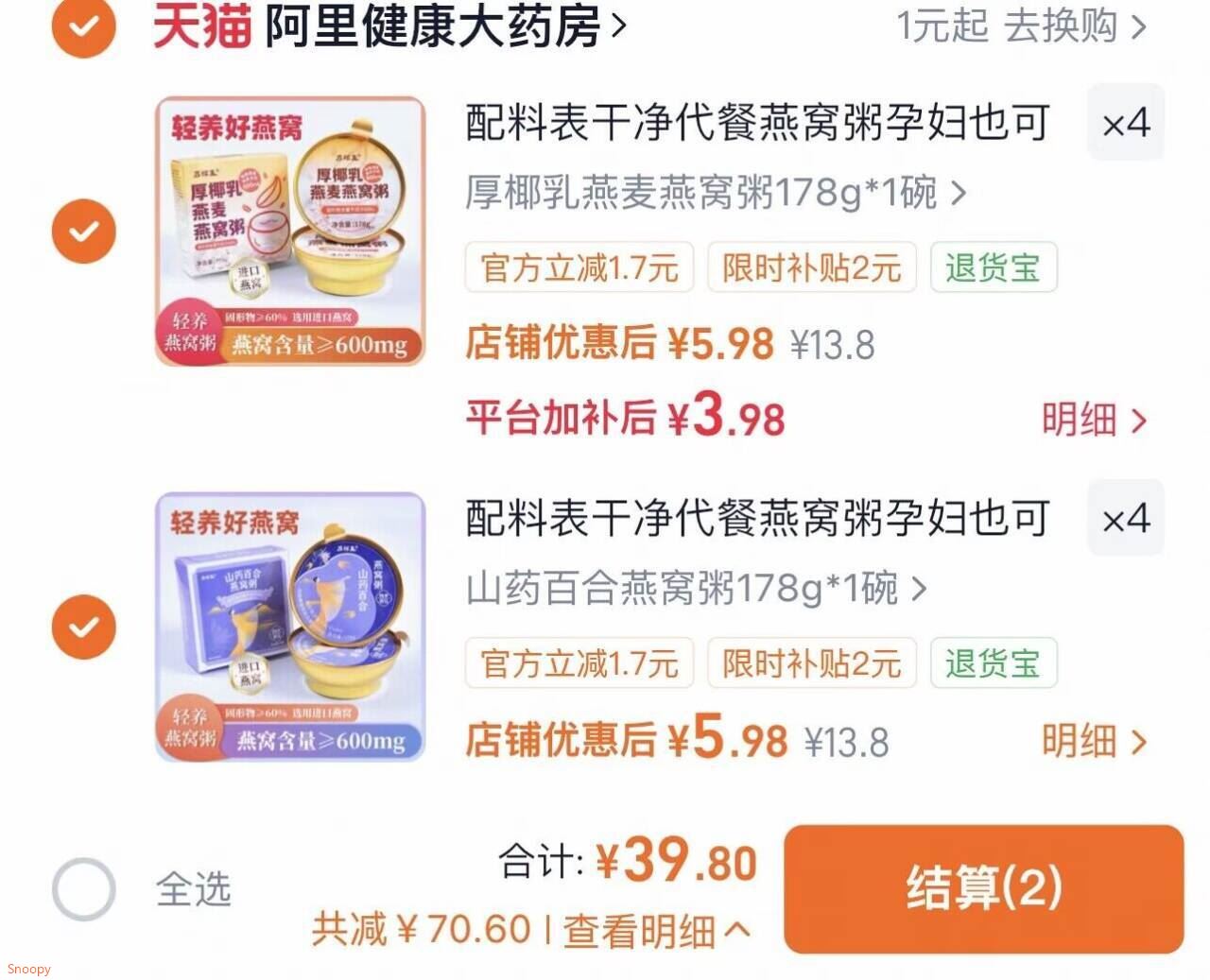View 明细 for the 平台加补后 ¥3.98 price
This screenshot has height=980, width=1210.
coord(1093,420)
